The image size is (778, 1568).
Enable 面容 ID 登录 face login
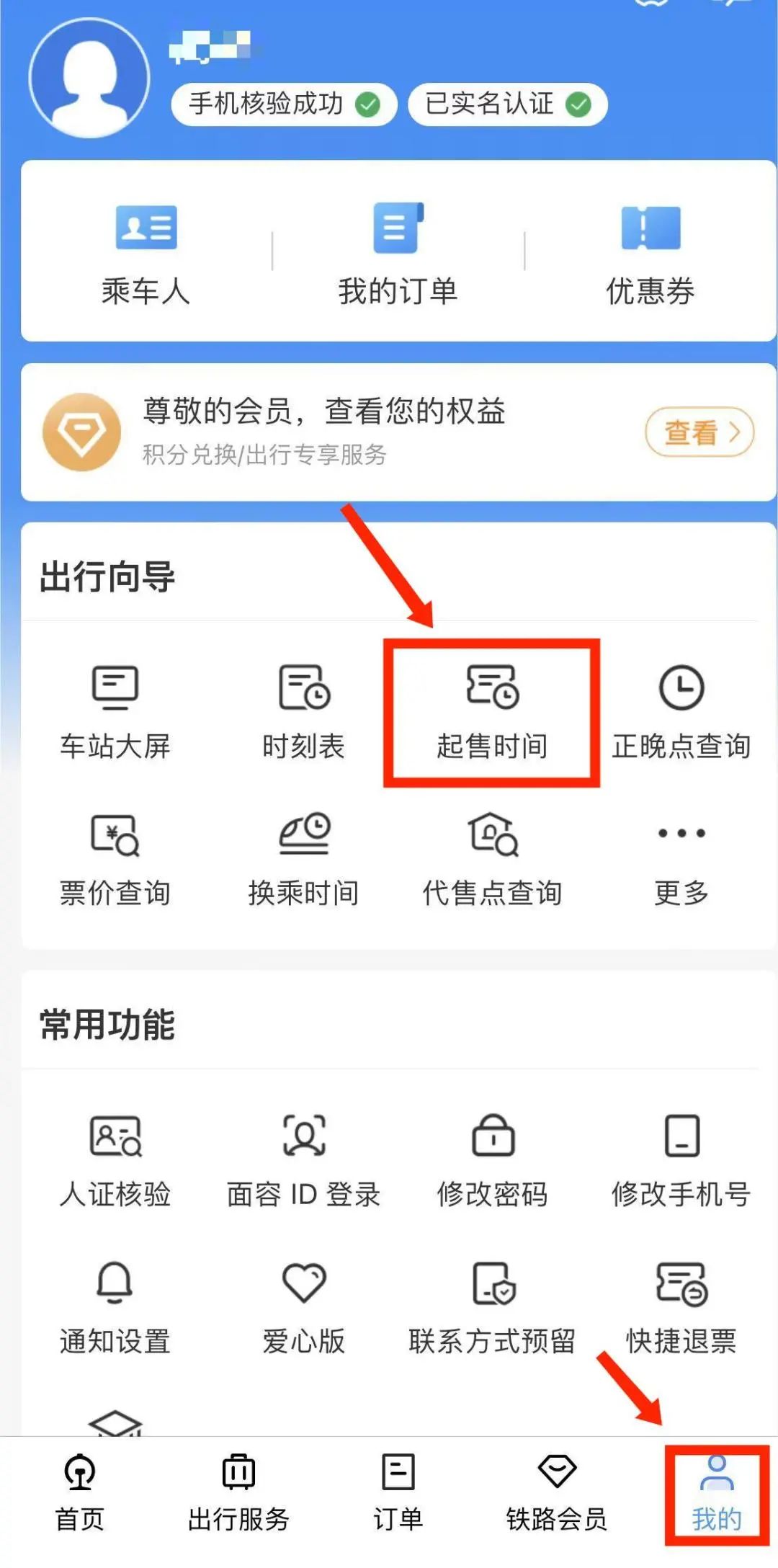pos(303,1153)
